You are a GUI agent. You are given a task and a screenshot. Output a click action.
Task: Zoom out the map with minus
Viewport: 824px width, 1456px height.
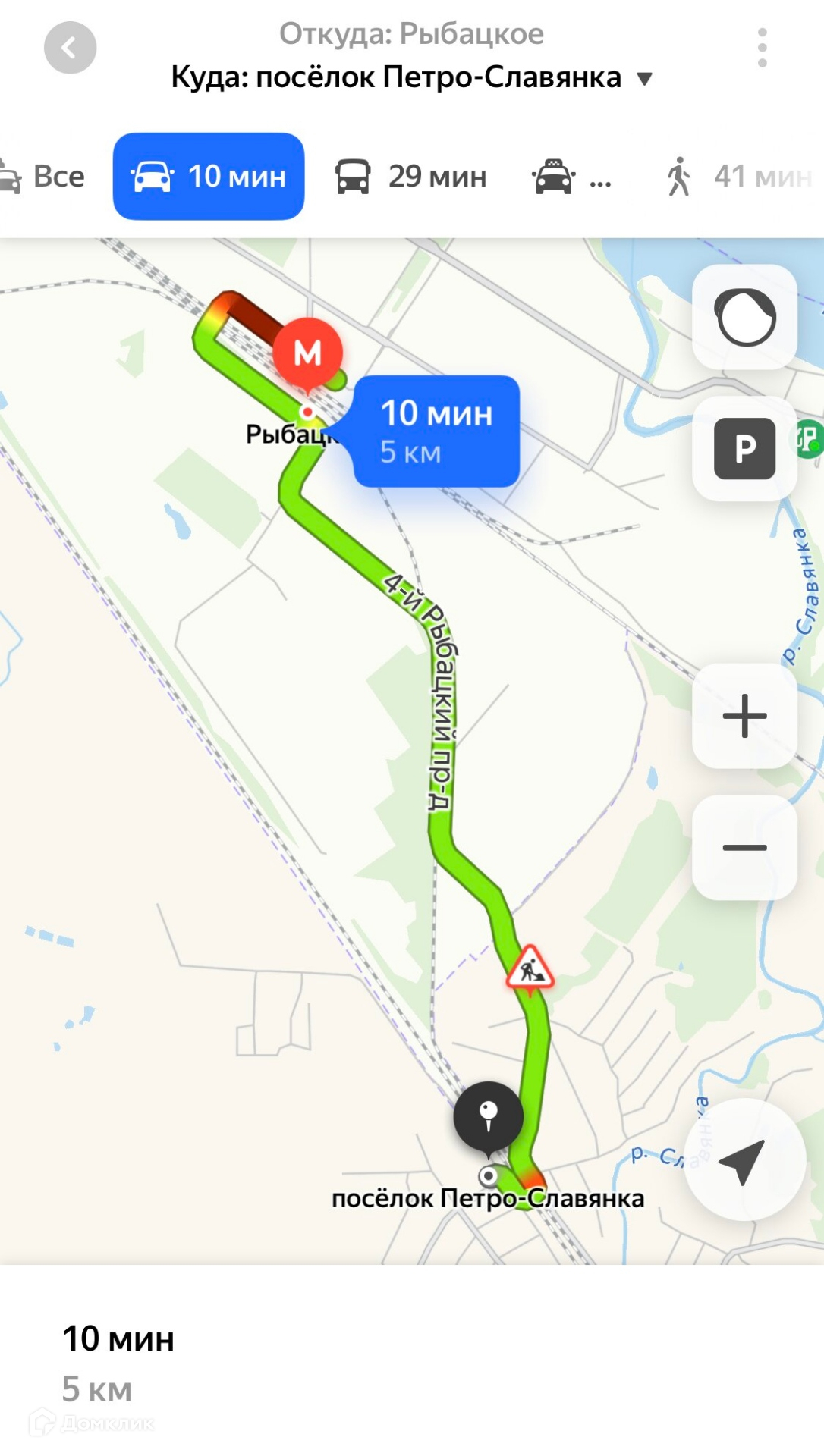744,848
